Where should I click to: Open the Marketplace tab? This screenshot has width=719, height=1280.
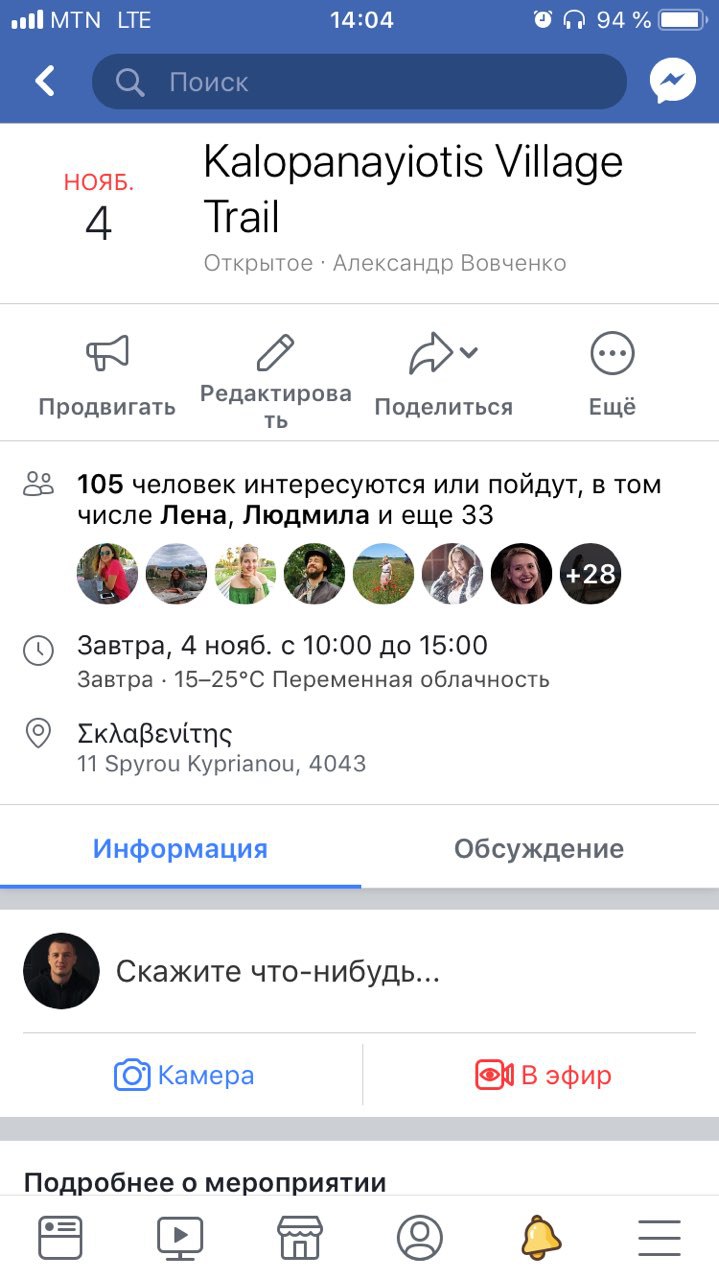(300, 1238)
